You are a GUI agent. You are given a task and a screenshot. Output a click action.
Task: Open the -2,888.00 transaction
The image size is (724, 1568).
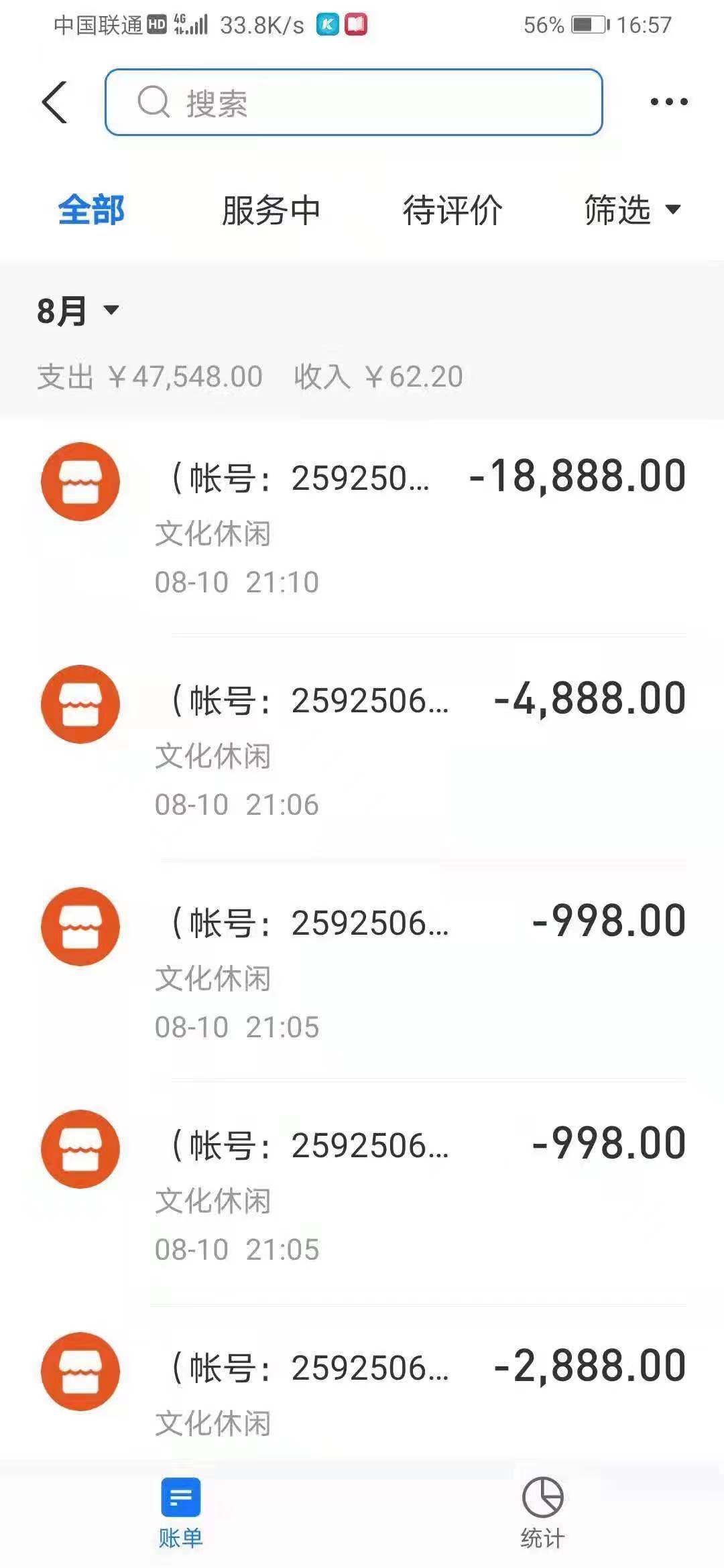362,1387
